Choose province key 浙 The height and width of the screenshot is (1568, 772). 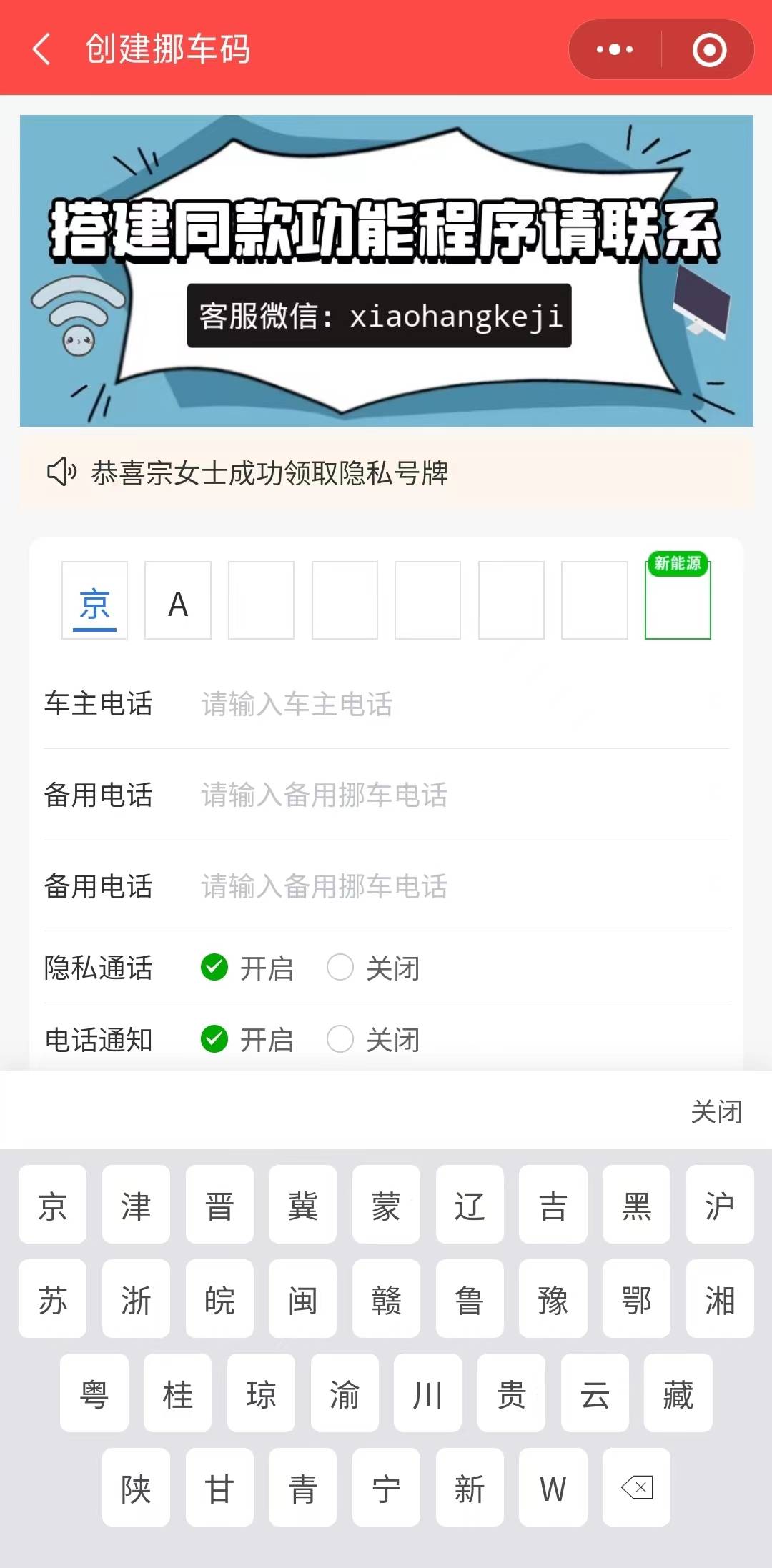(x=136, y=1299)
